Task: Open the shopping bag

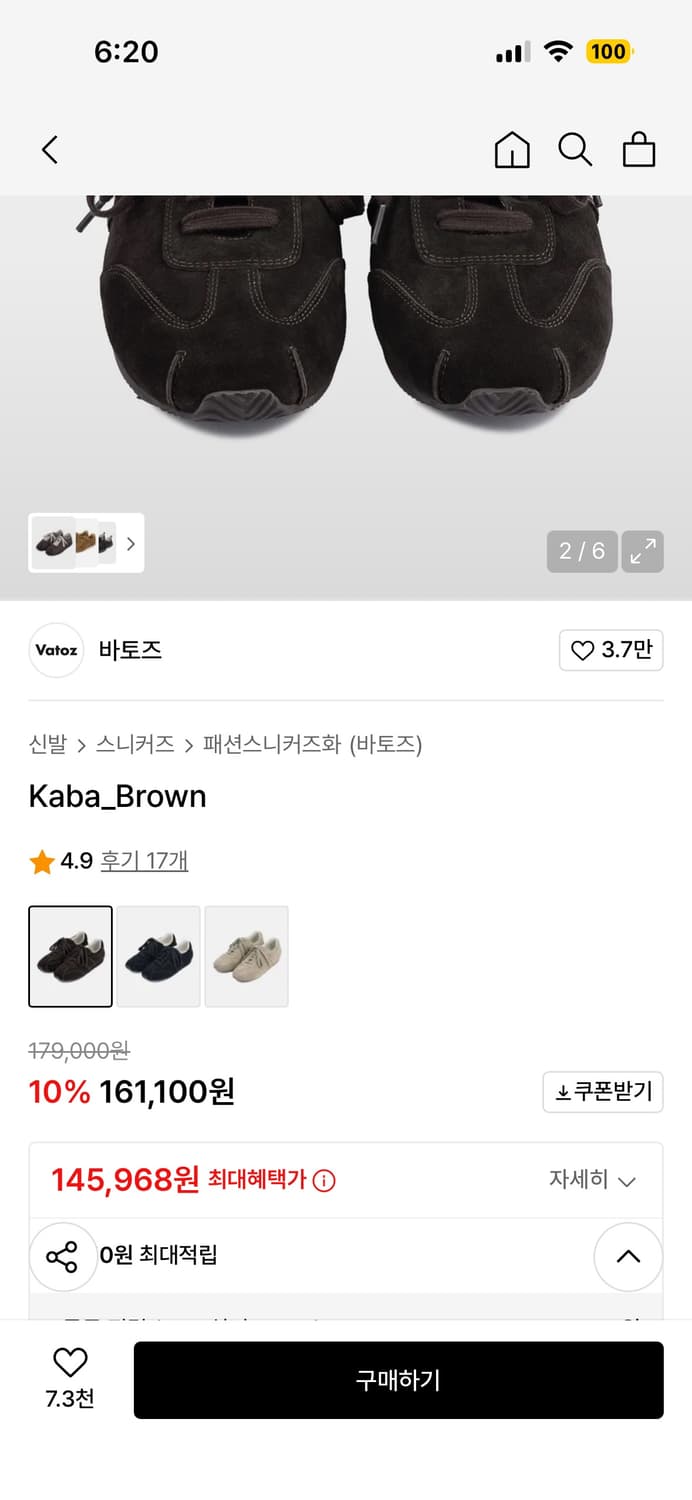Action: pyautogui.click(x=639, y=150)
